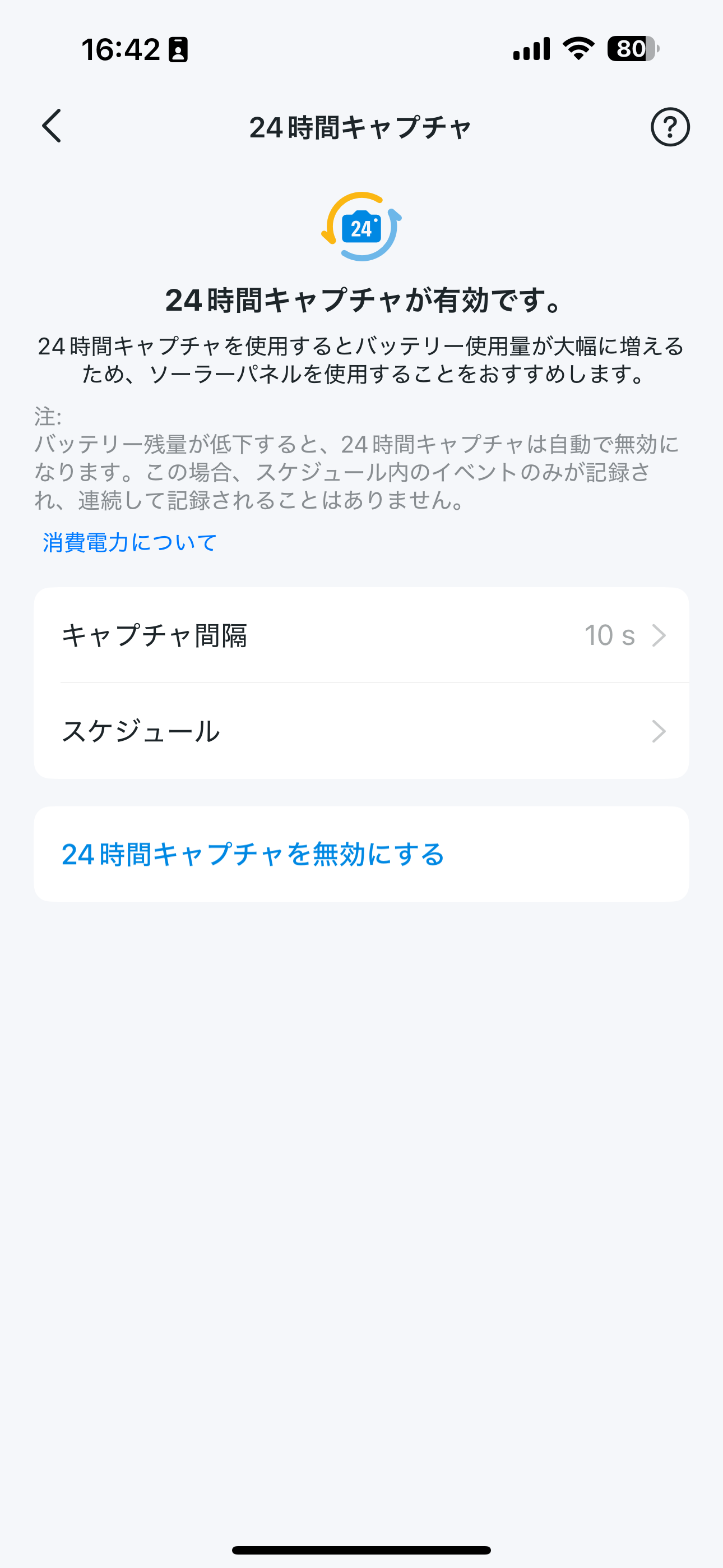Tap 24時間キャプチャを無効にする to disable capture
Image resolution: width=723 pixels, height=1568 pixels.
pos(361,854)
